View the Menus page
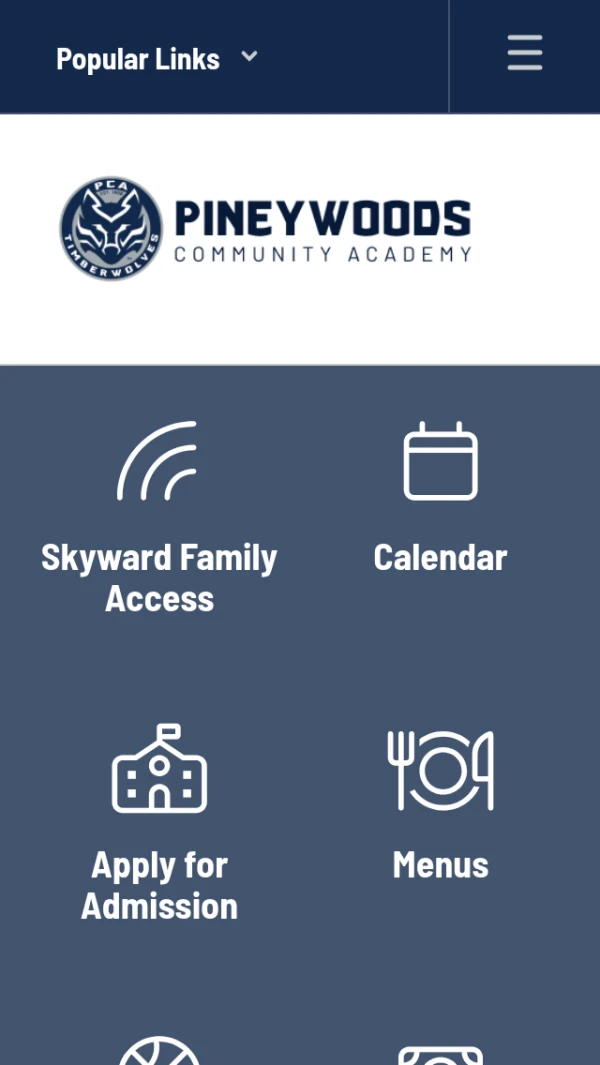 440,806
